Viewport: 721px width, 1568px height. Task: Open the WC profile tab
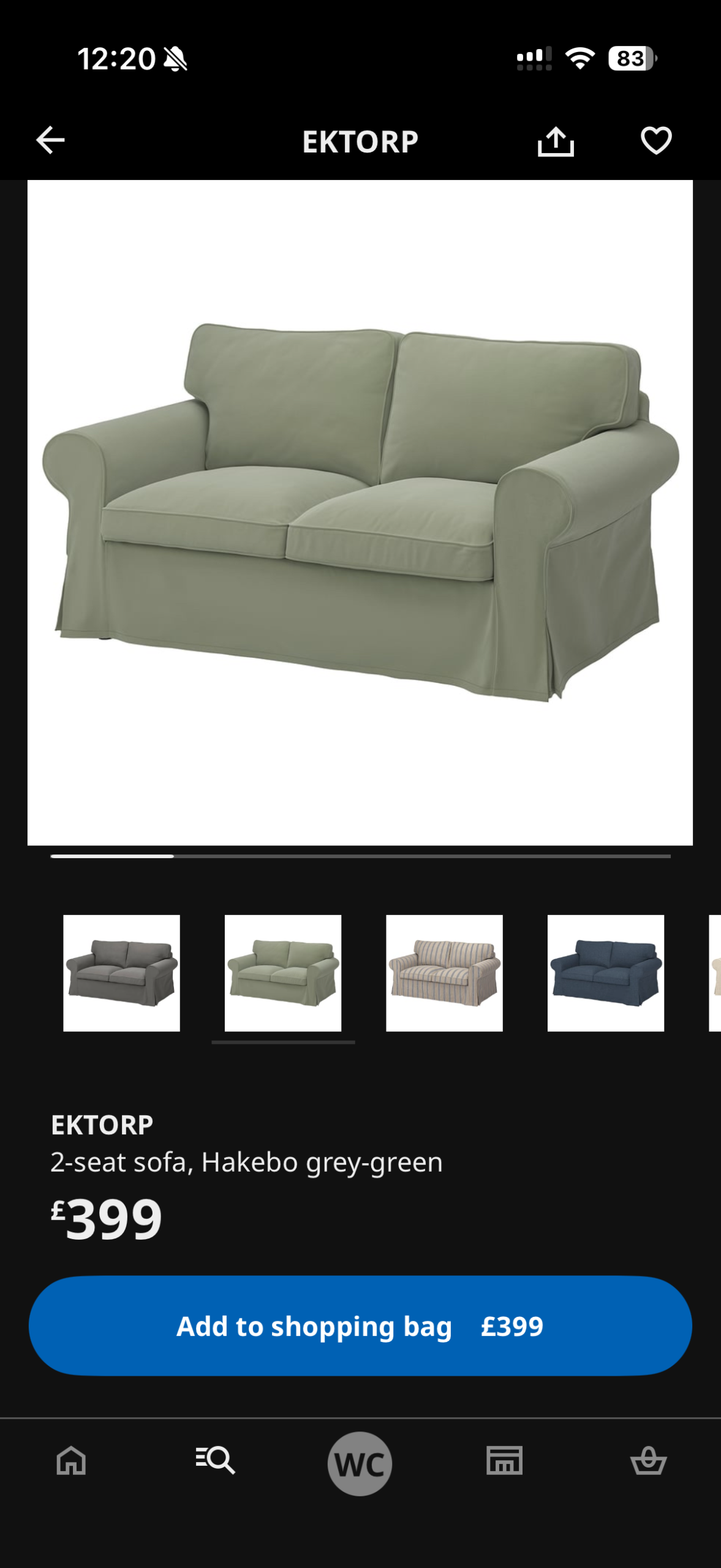[360, 1463]
